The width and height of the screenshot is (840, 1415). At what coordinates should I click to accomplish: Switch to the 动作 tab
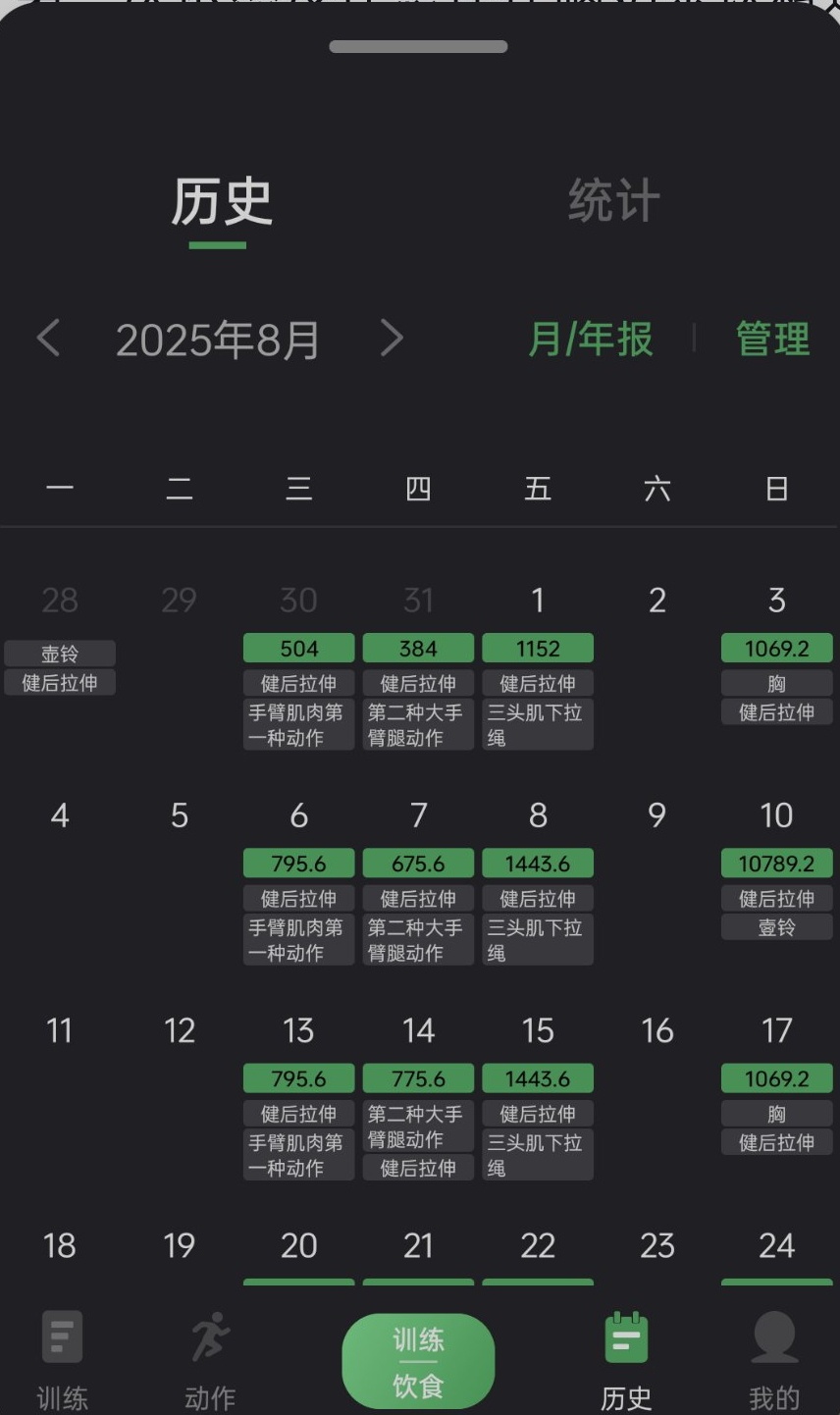click(210, 1361)
